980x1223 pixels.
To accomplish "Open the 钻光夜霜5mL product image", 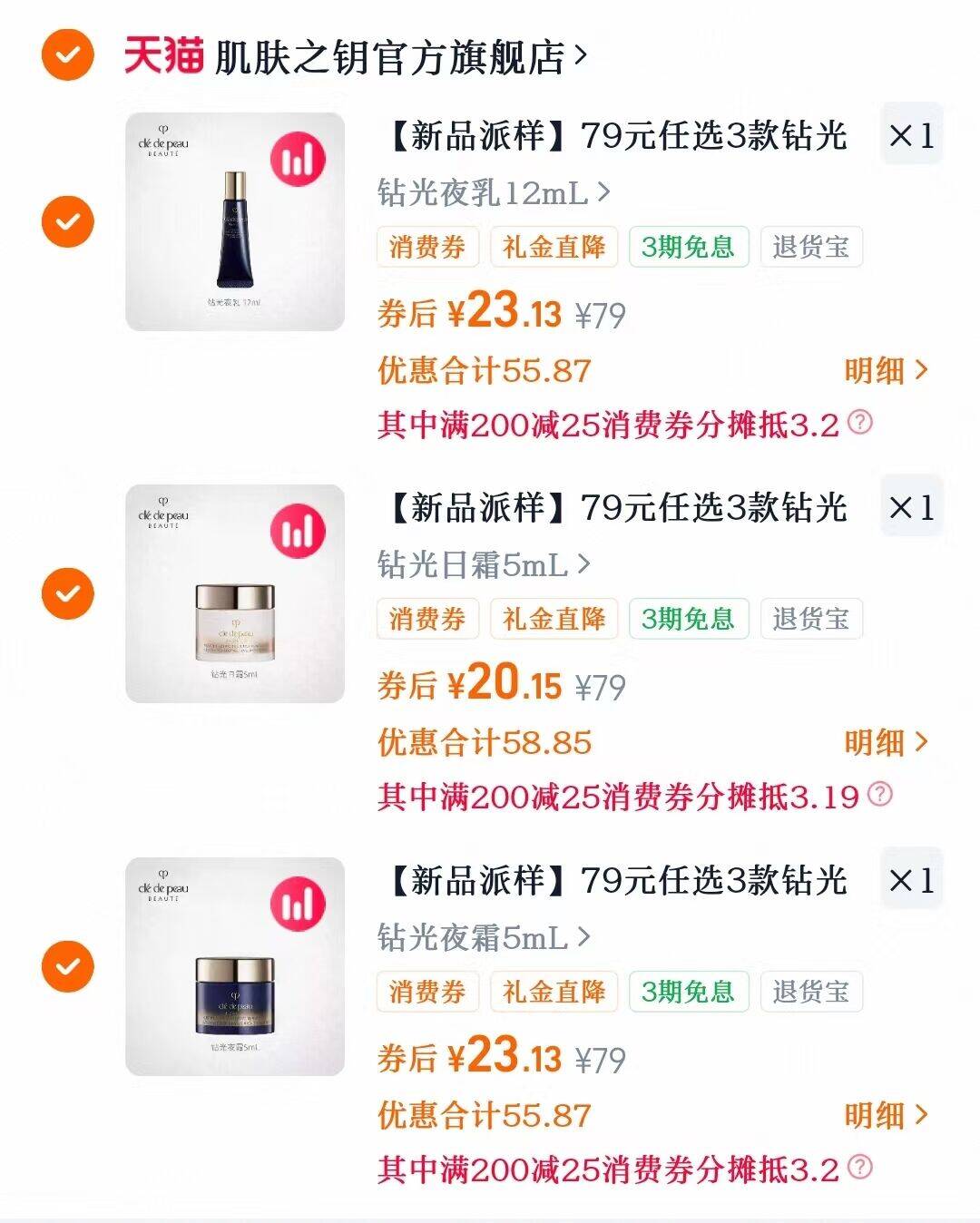I will coord(235,966).
